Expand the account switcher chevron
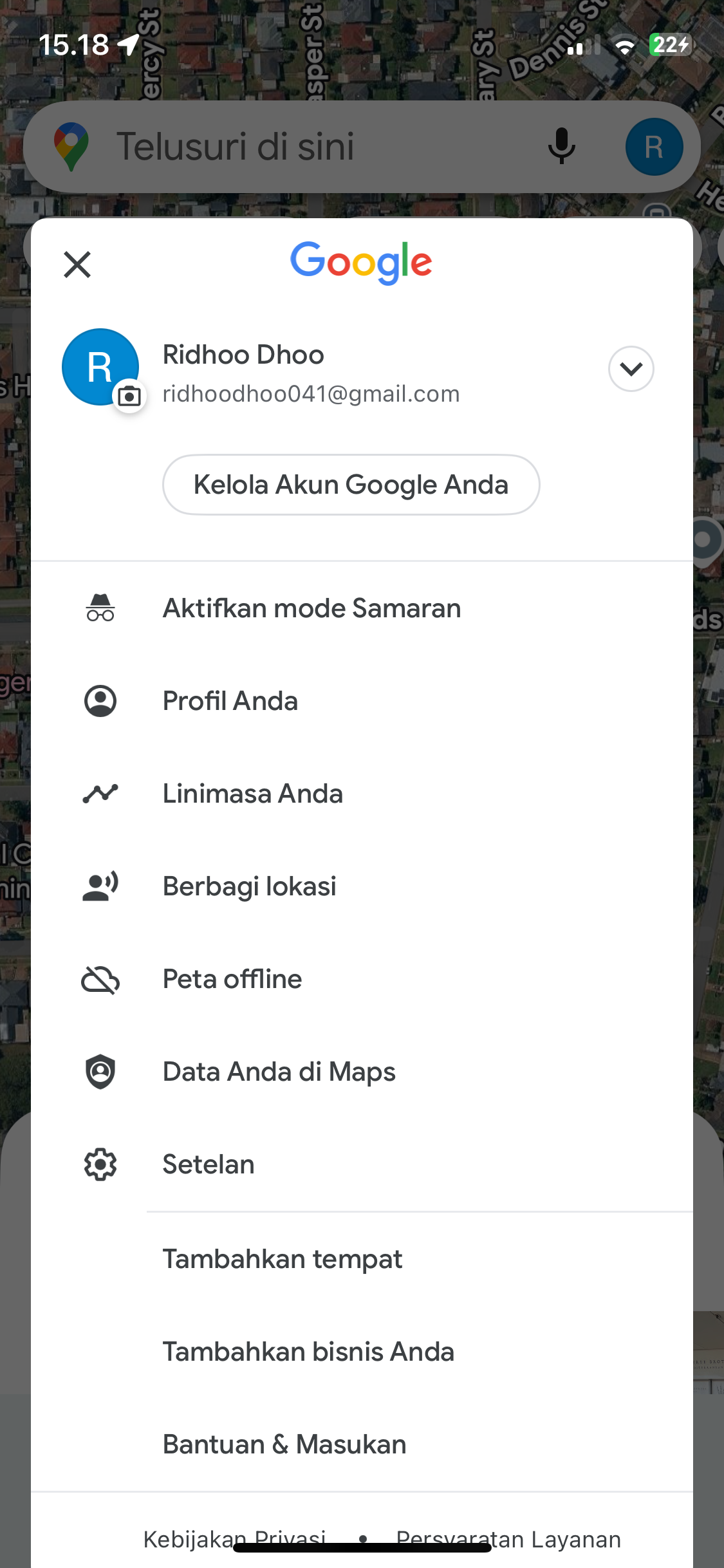The width and height of the screenshot is (724, 1568). 631,369
